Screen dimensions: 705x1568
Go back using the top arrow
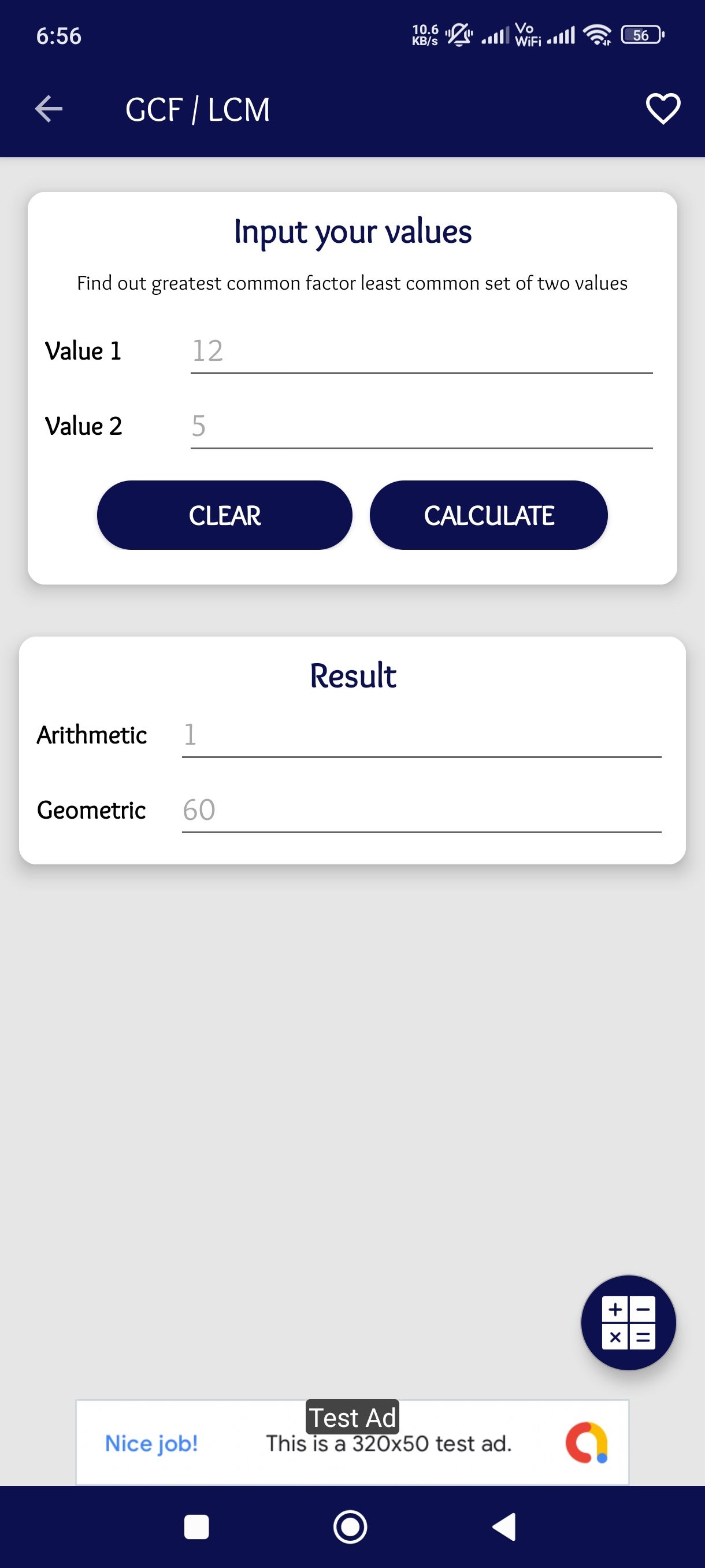tap(49, 110)
